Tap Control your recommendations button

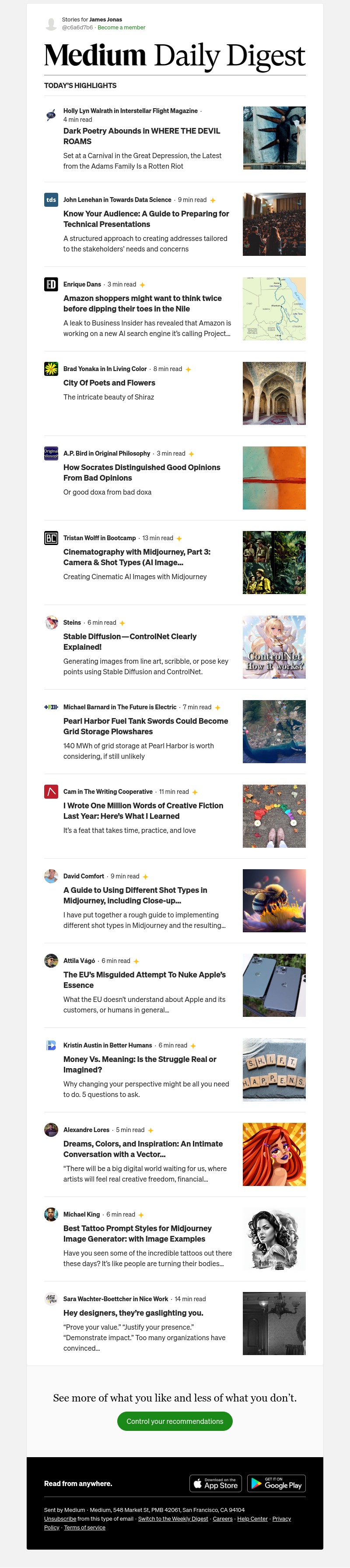(x=175, y=1421)
